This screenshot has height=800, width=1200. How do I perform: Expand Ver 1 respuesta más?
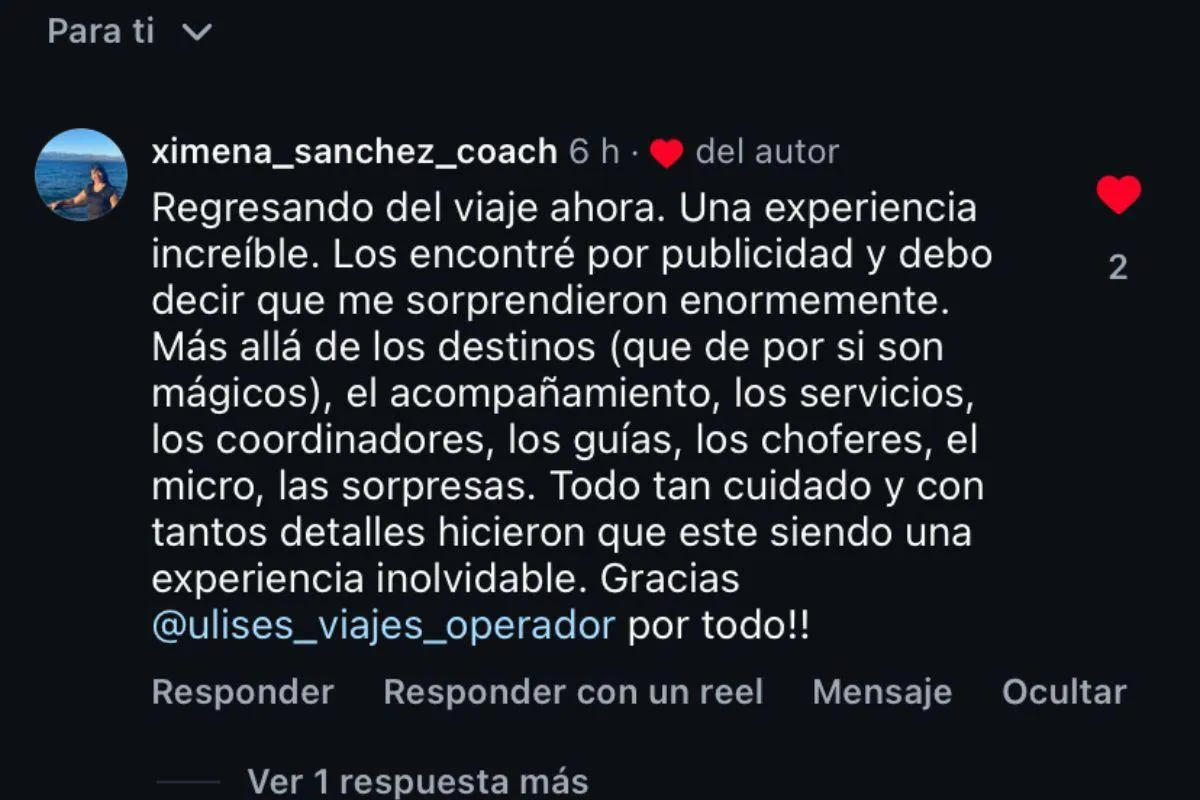pos(418,781)
